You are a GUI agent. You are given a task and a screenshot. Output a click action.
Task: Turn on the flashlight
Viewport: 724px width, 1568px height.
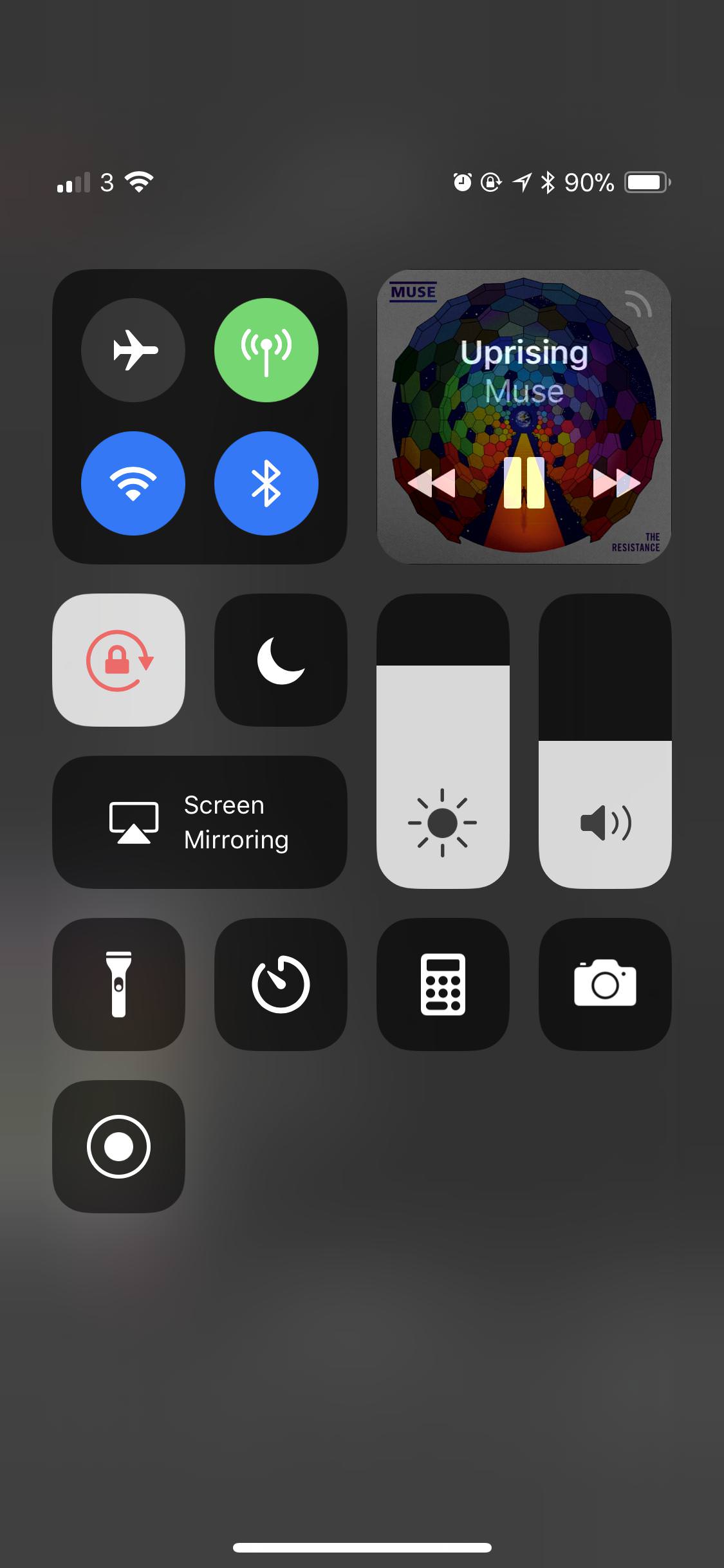(119, 984)
